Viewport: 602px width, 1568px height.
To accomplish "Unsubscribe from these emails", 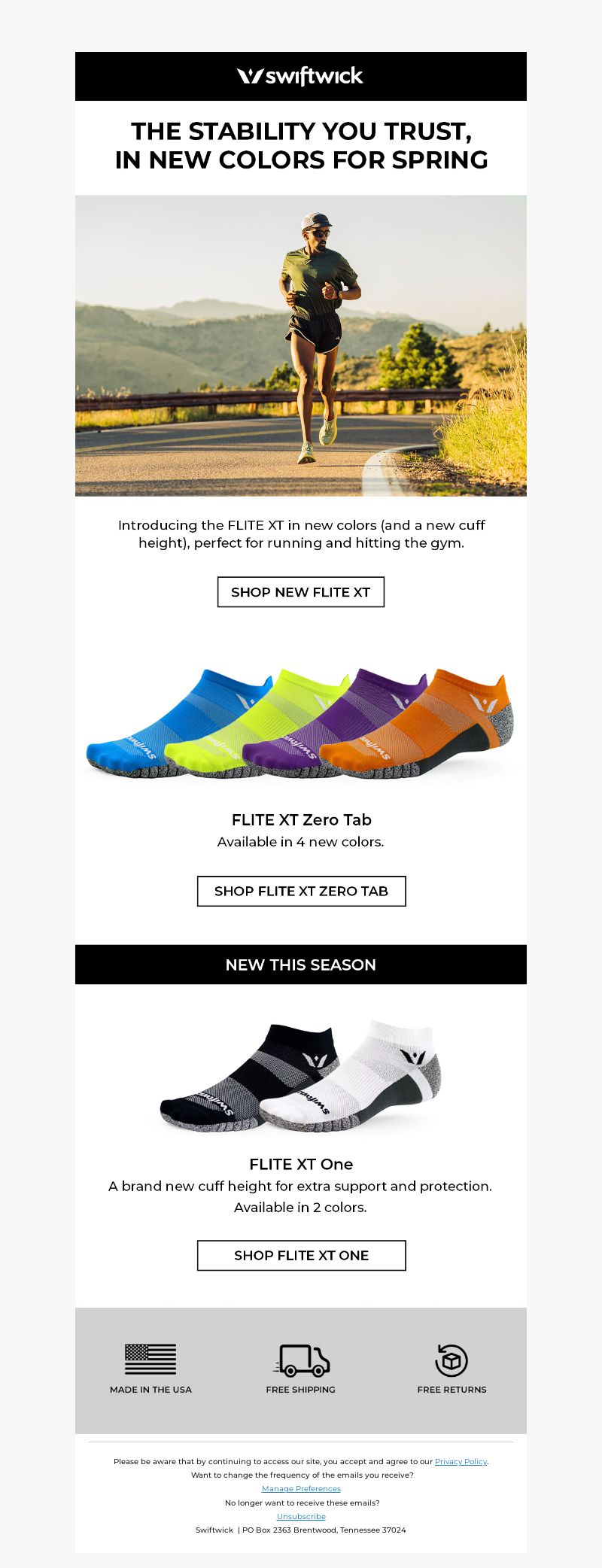I will click(x=301, y=1516).
